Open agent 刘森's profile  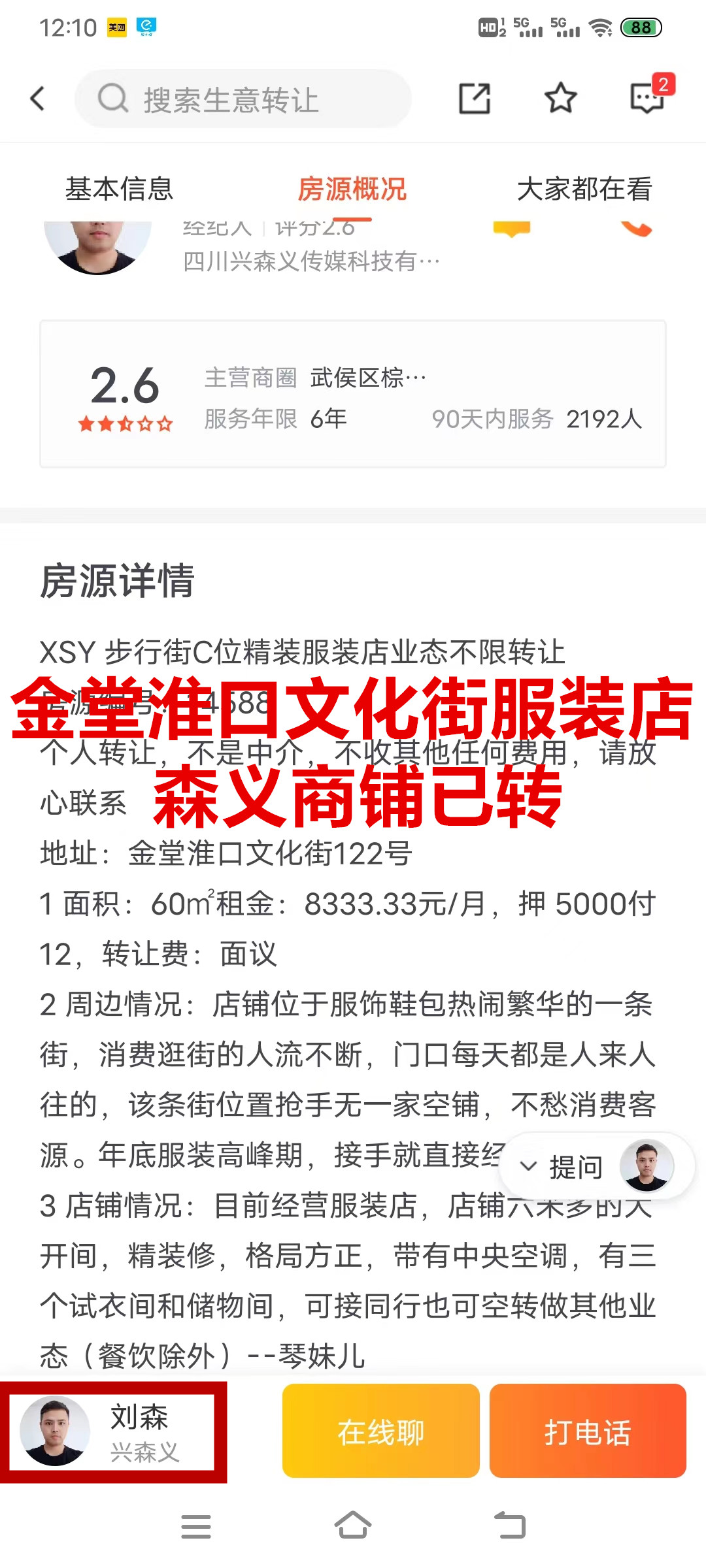pyautogui.click(x=114, y=1432)
